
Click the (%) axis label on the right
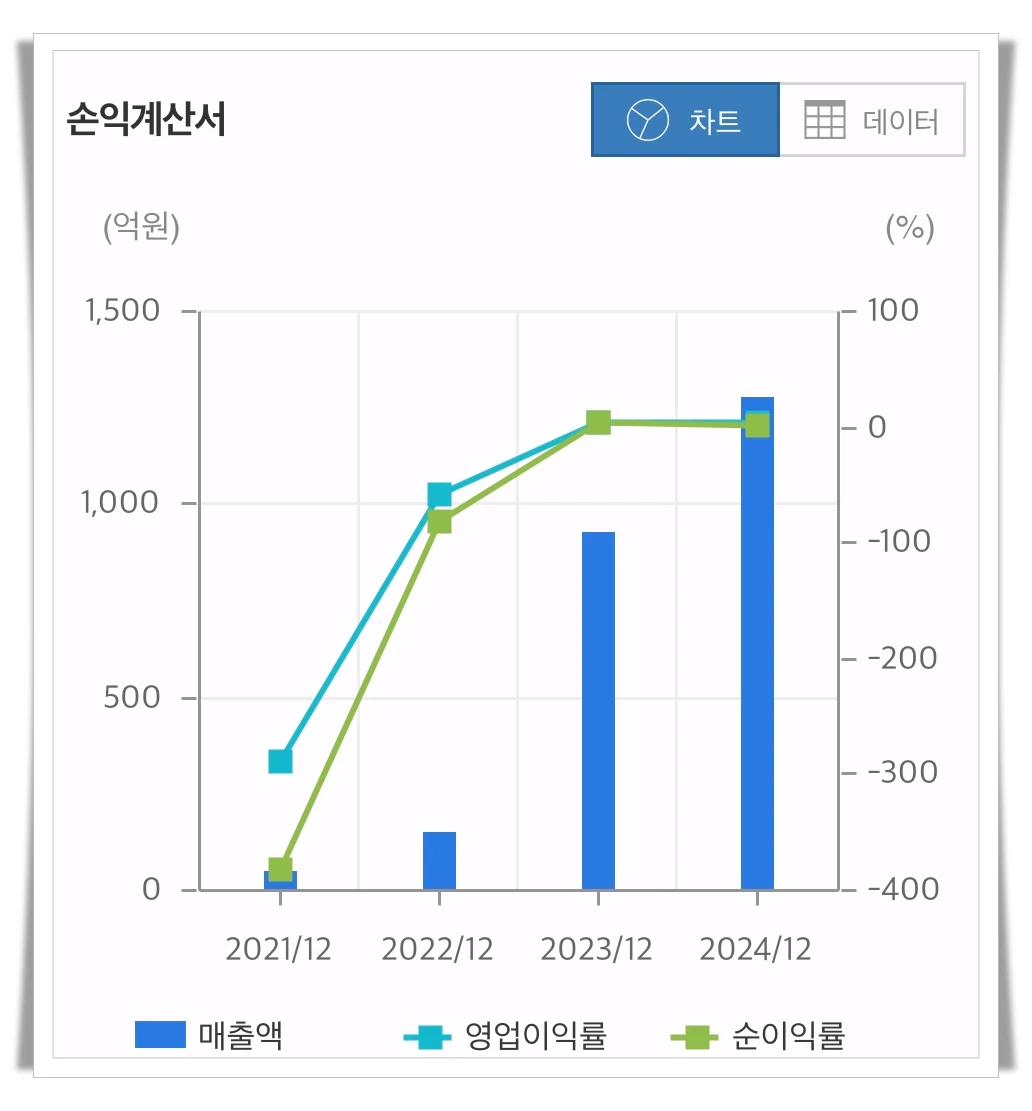pyautogui.click(x=911, y=228)
